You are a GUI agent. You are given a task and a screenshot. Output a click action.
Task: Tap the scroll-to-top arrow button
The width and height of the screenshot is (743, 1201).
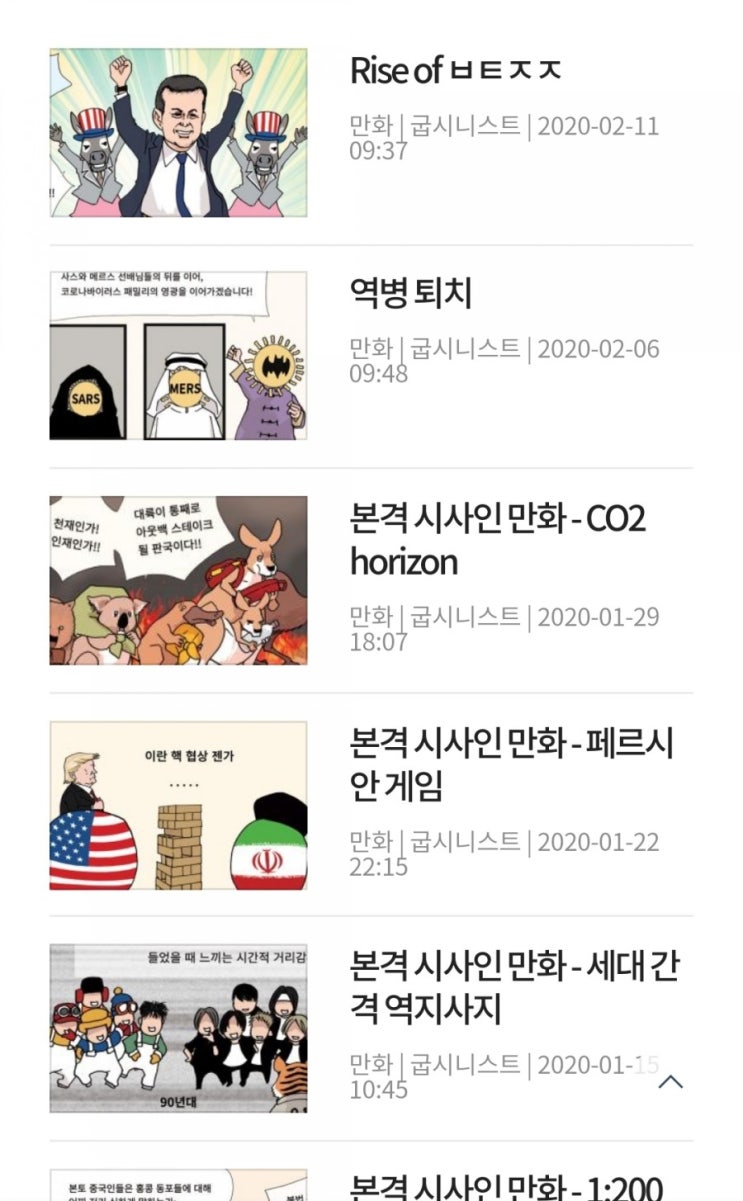671,1081
